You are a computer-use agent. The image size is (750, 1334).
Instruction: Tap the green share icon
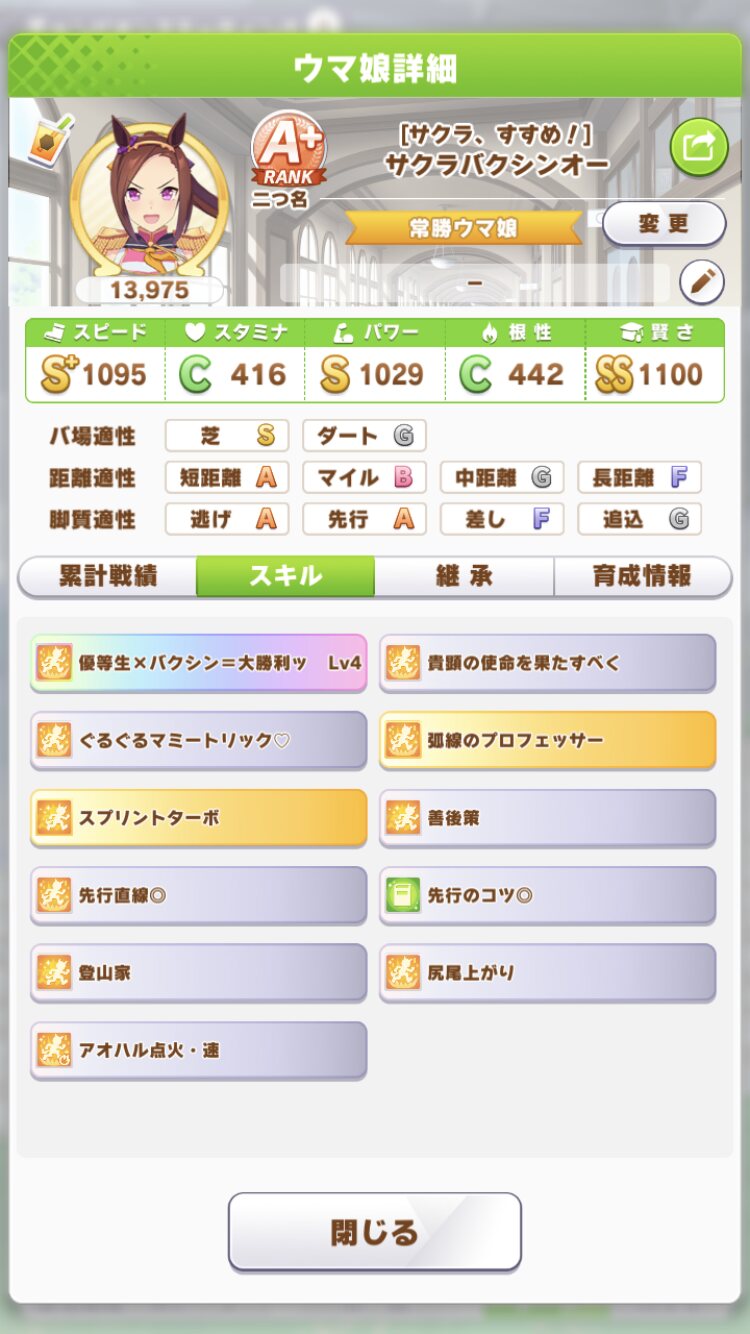[698, 148]
